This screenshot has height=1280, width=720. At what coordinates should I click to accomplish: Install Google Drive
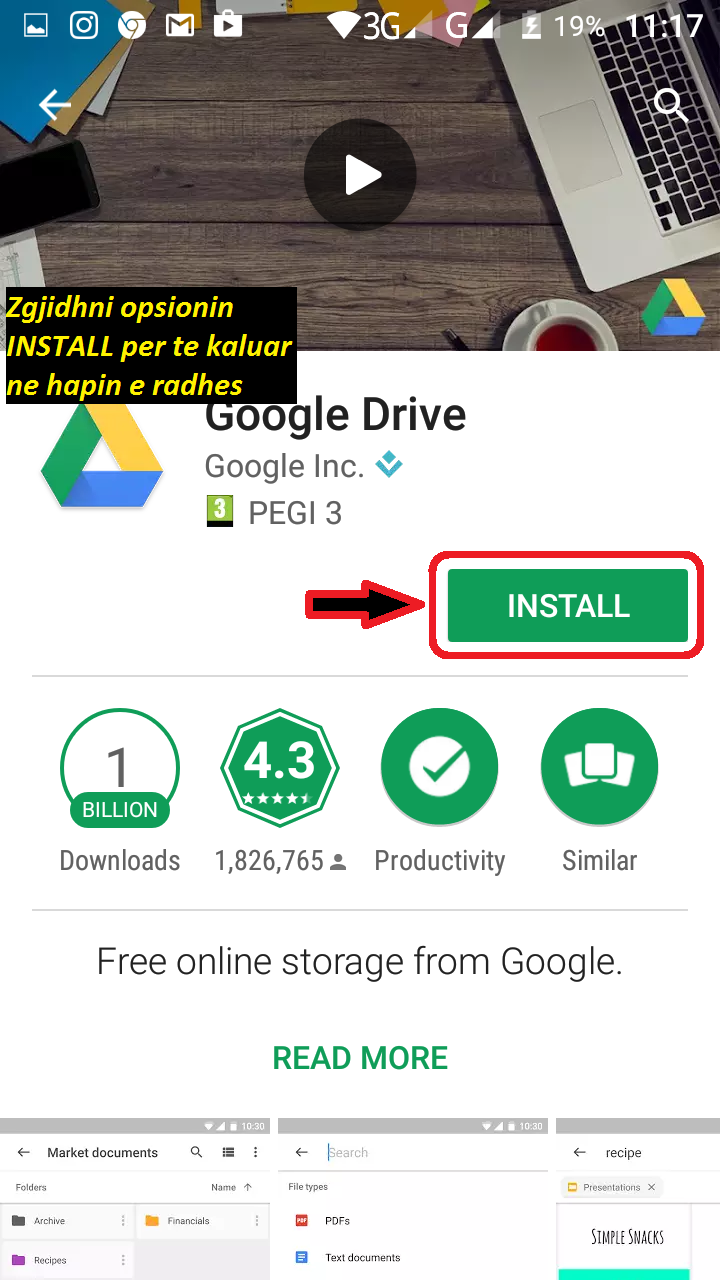point(568,605)
